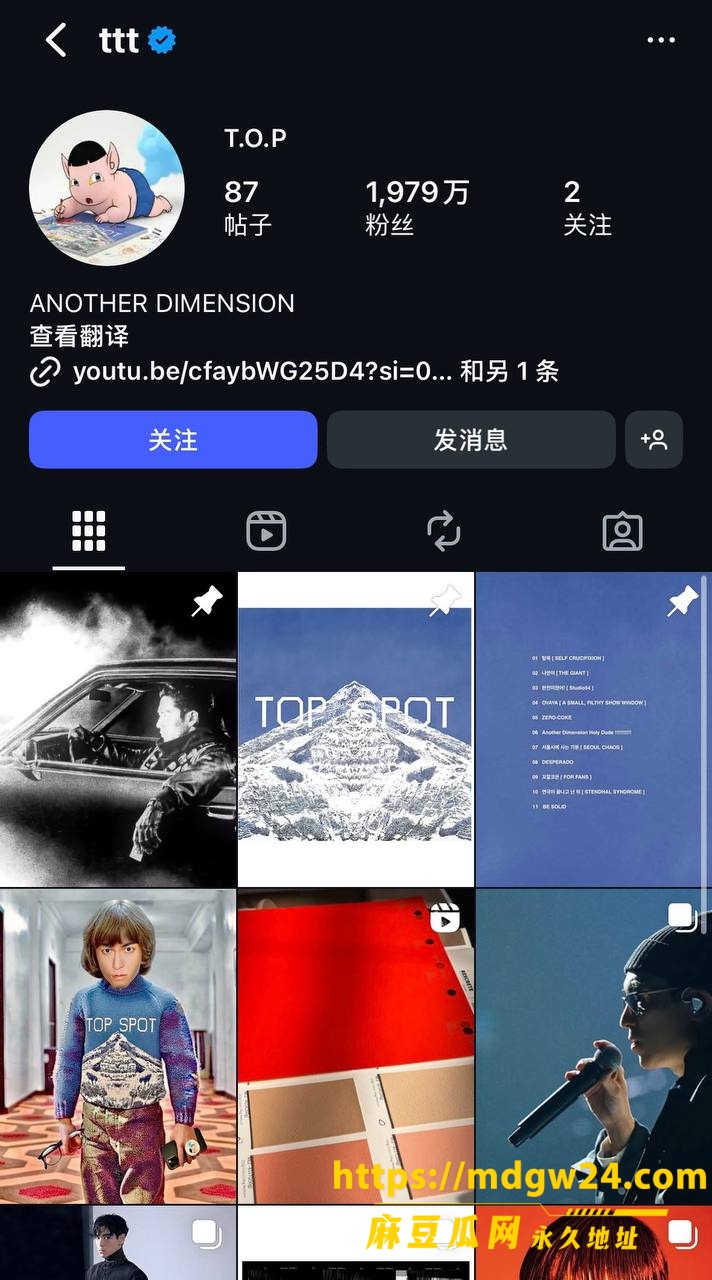Open the post with the TOP SPOT sweater

pyautogui.click(x=118, y=1046)
